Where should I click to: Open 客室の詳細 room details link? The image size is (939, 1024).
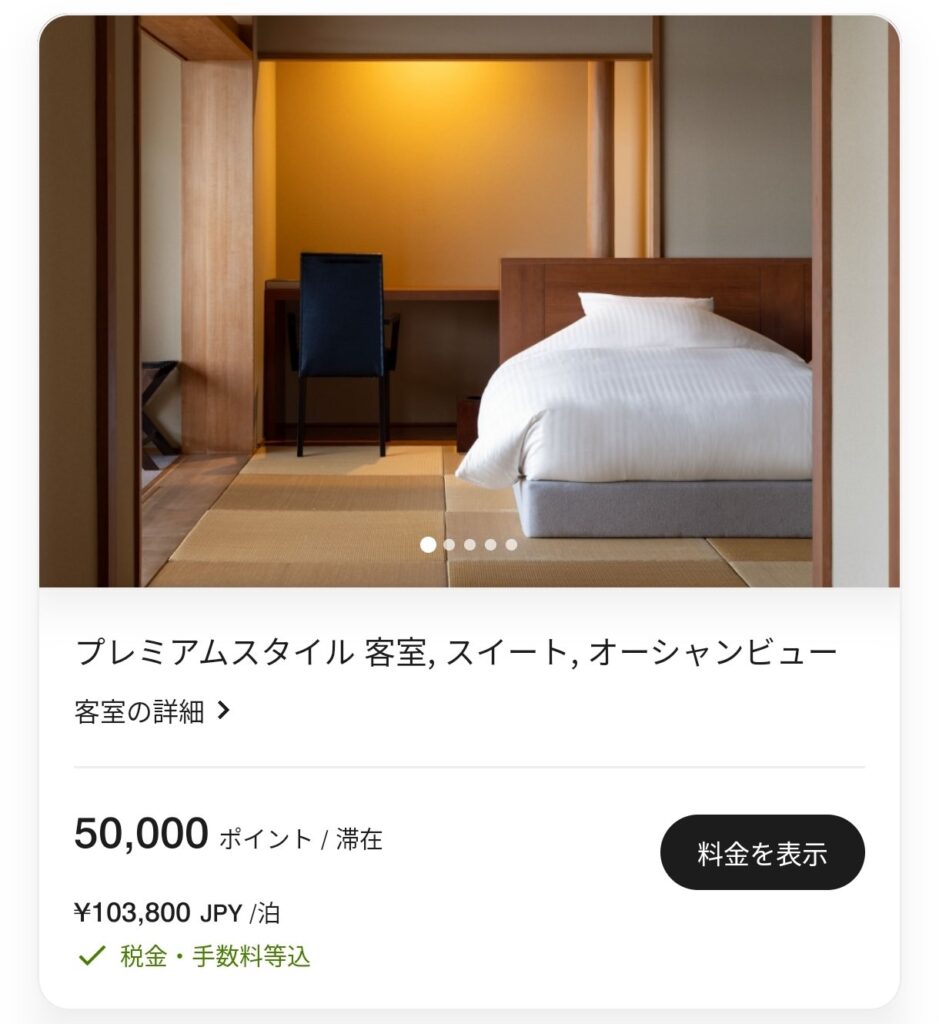[152, 712]
